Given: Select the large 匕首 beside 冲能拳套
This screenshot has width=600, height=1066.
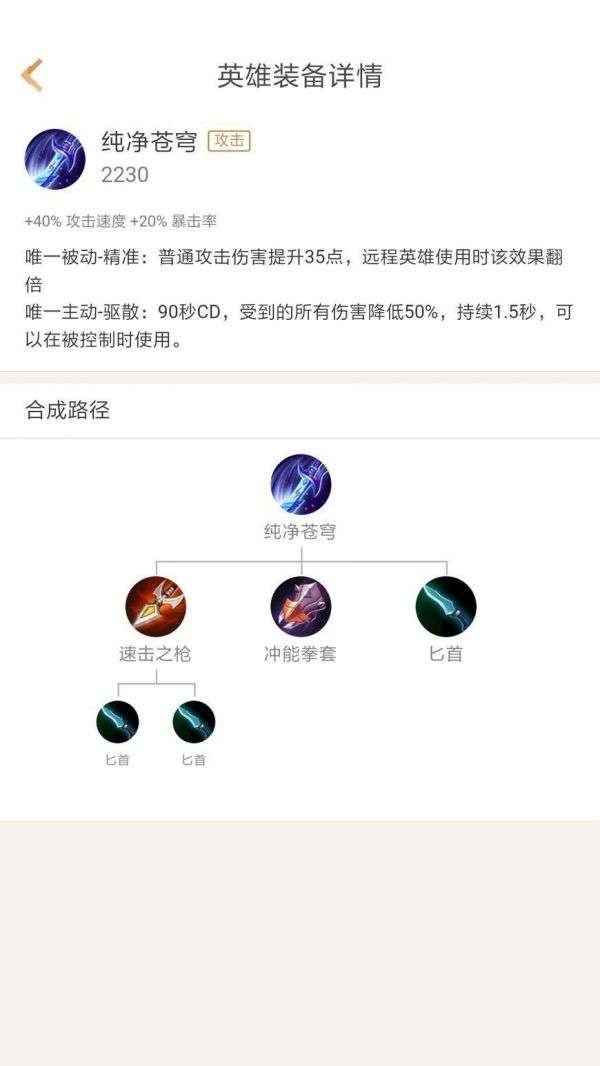Looking at the screenshot, I should (x=446, y=607).
